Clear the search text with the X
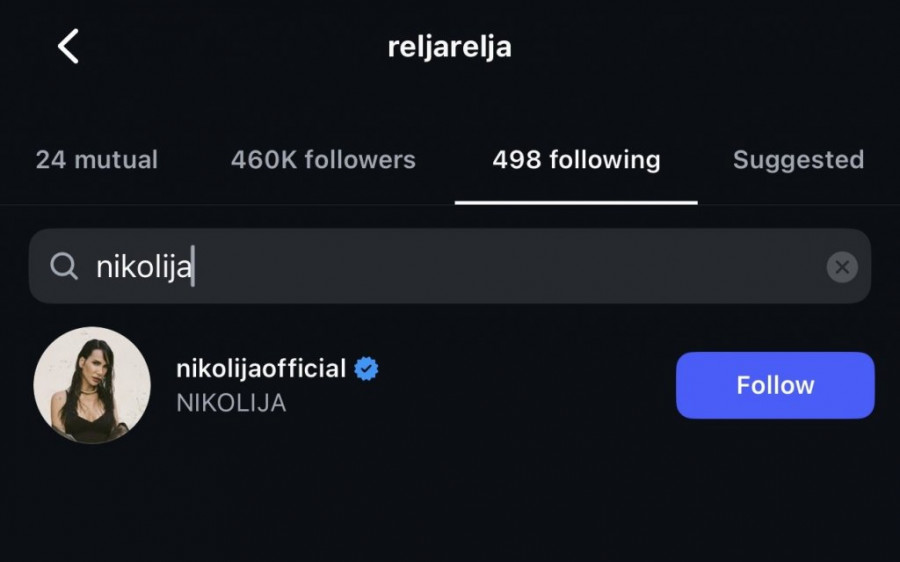The width and height of the screenshot is (900, 562). pos(842,267)
